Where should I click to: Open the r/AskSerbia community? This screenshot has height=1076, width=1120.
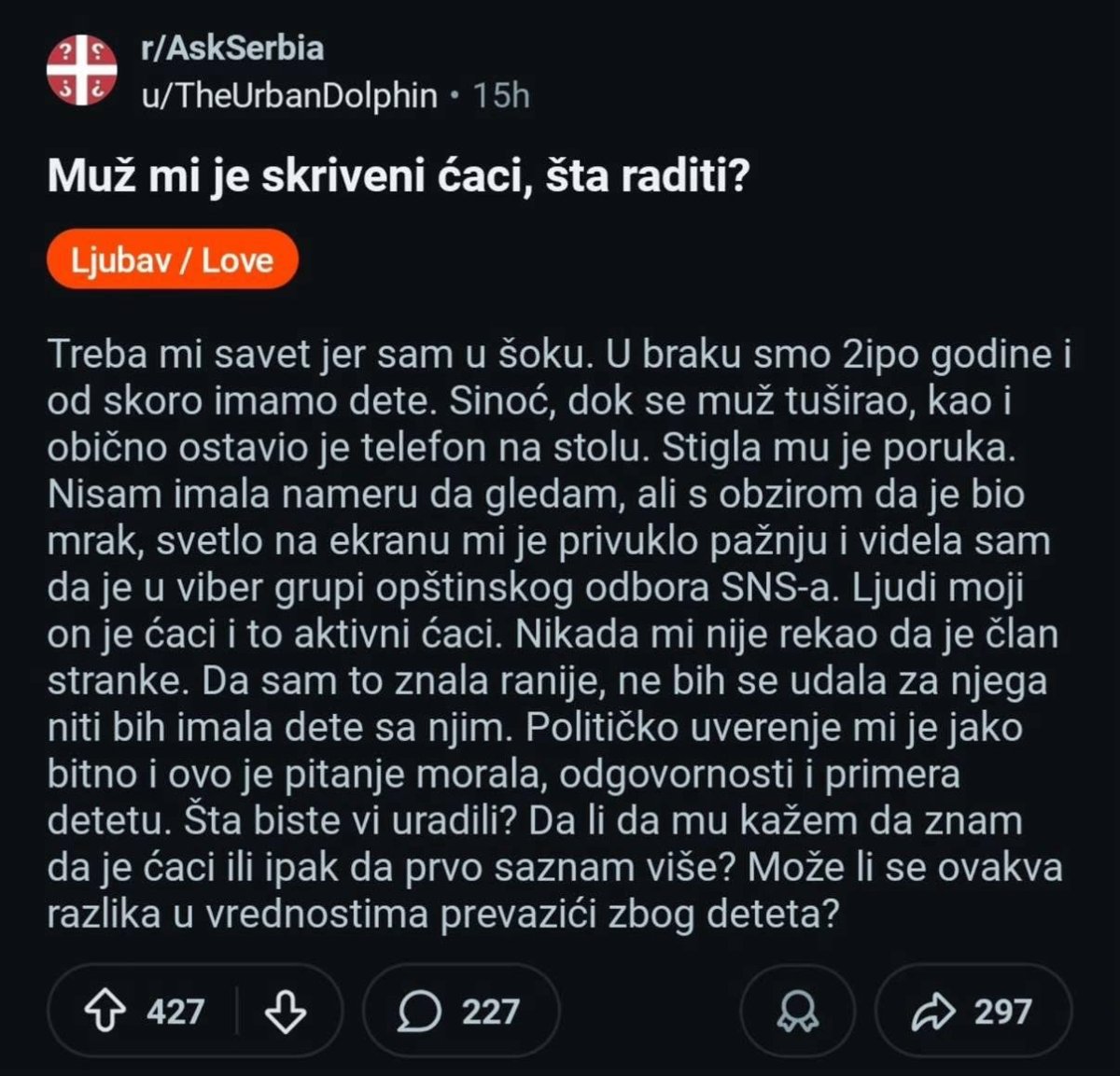click(231, 49)
